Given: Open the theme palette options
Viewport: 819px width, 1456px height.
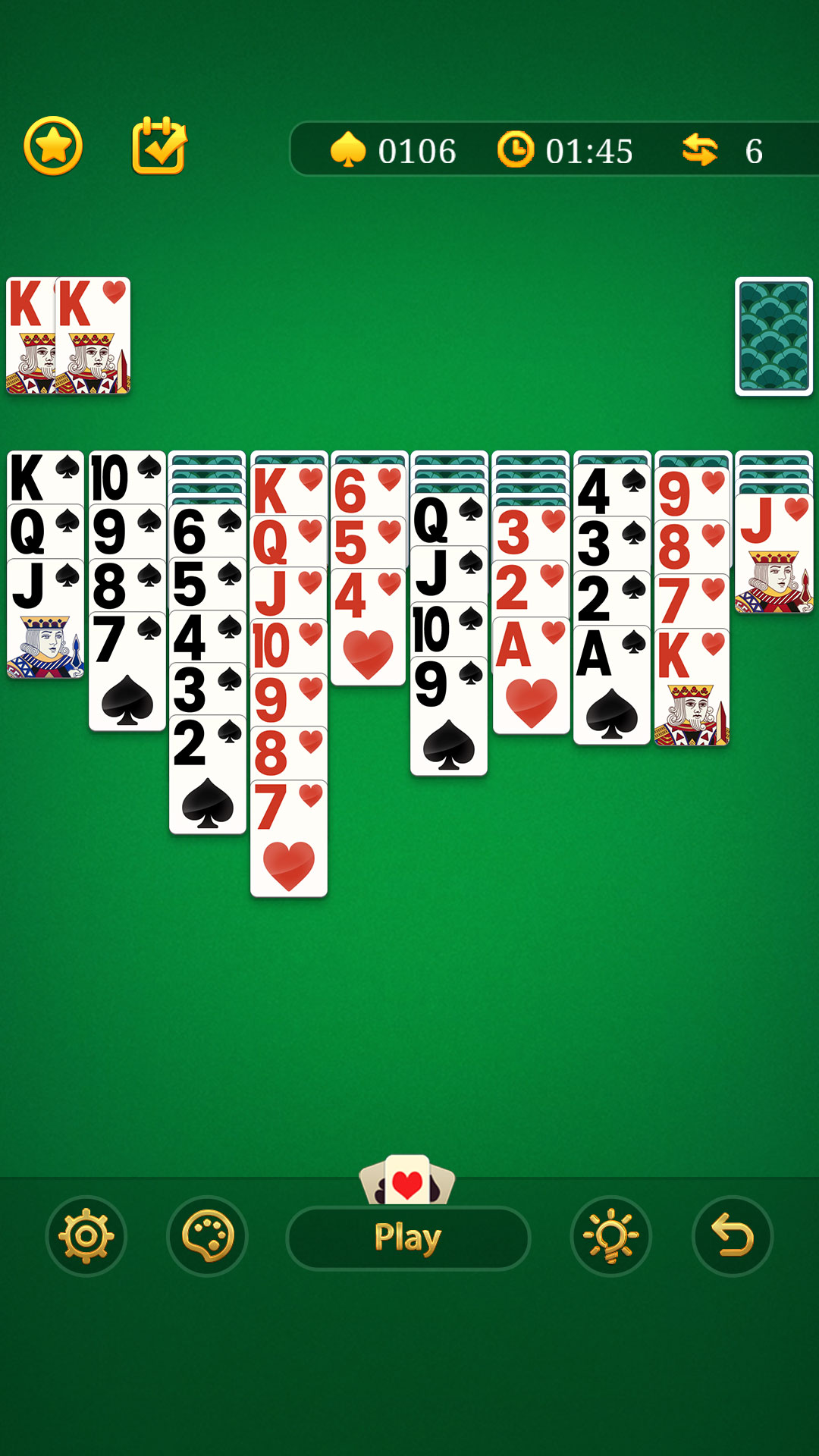Looking at the screenshot, I should pos(207,1236).
